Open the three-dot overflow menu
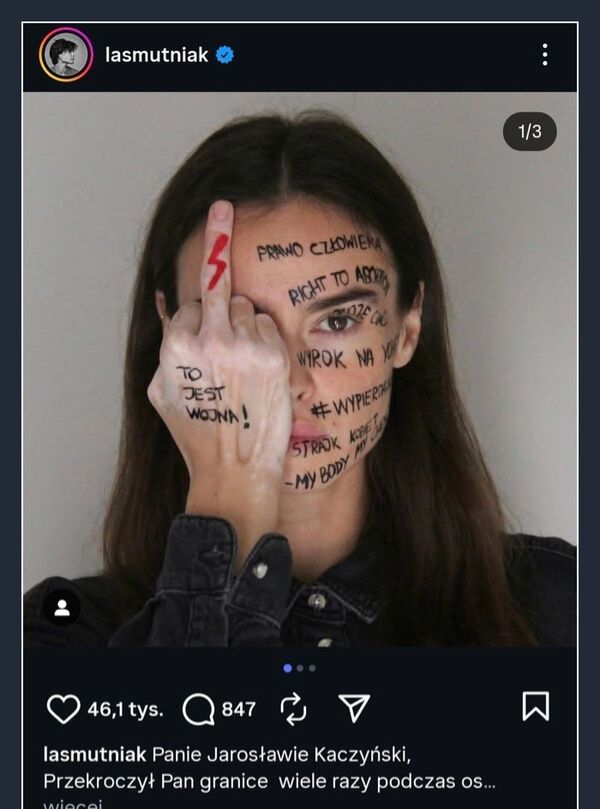The height and width of the screenshot is (809, 600). (545, 55)
